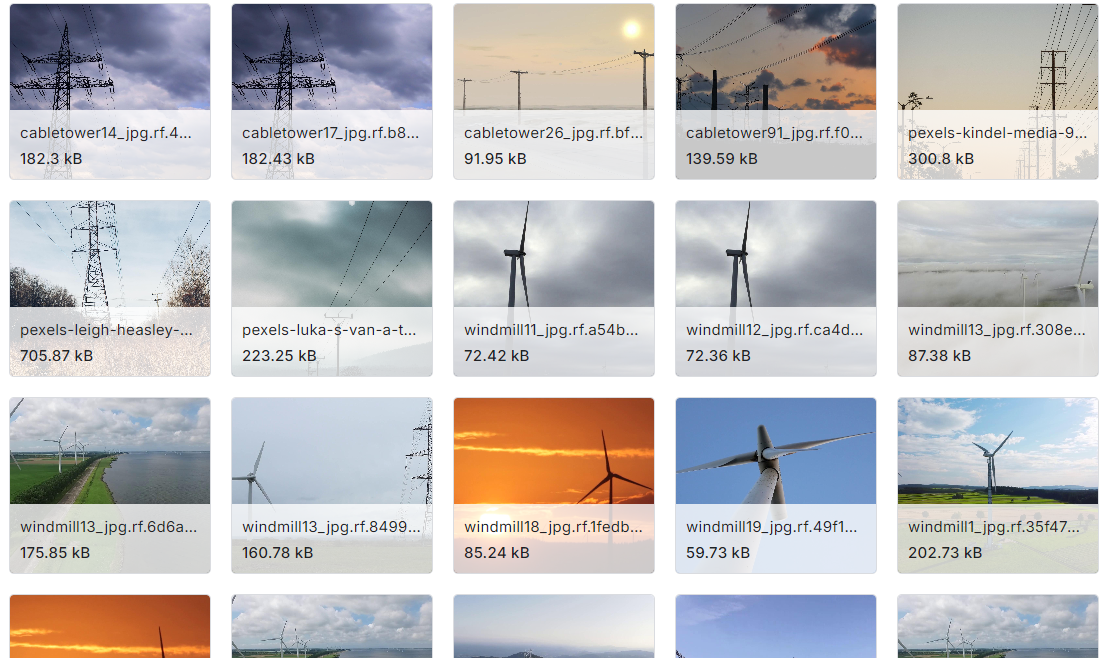This screenshot has height=658, width=1106.
Task: Open the cabletower14 image tile
Action: [x=110, y=91]
